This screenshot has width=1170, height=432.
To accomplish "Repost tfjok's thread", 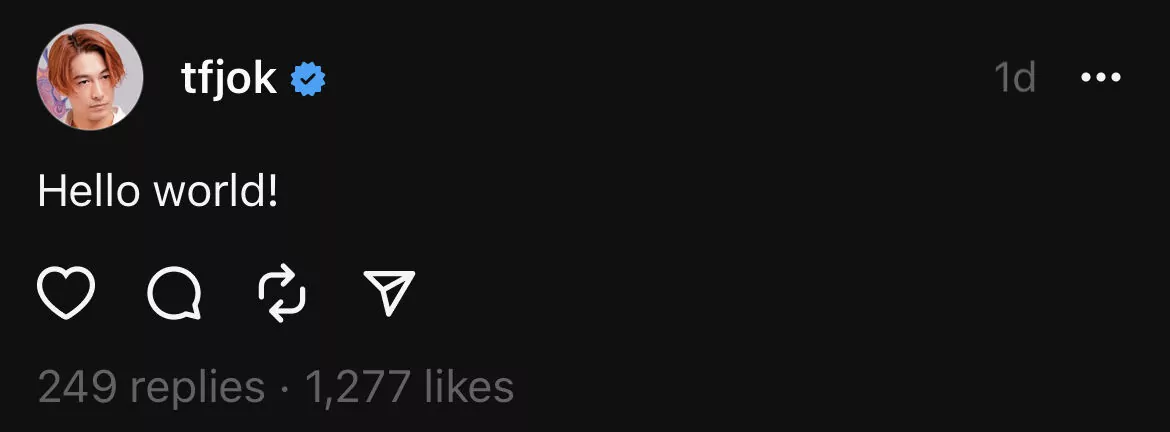I will click(282, 293).
